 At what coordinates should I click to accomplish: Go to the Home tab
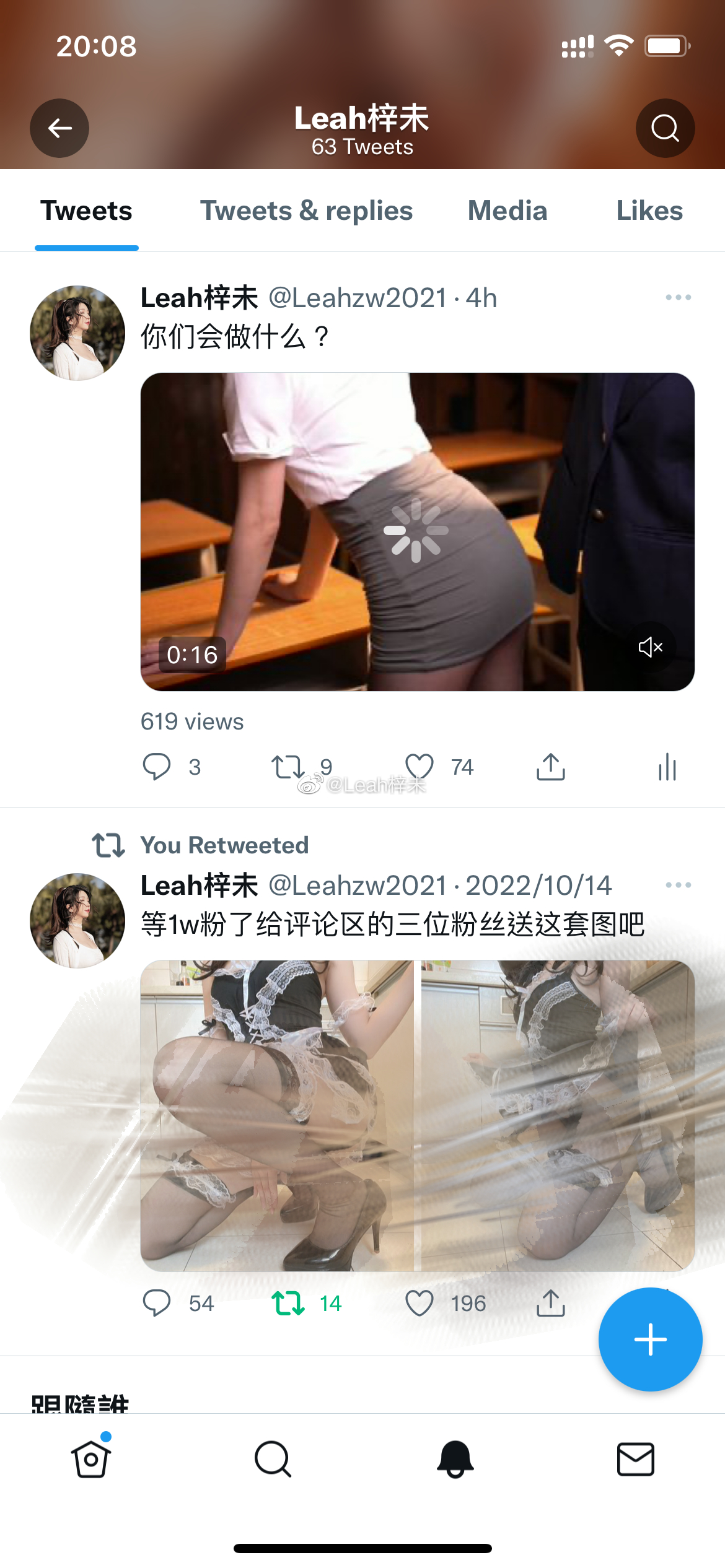[x=91, y=1459]
